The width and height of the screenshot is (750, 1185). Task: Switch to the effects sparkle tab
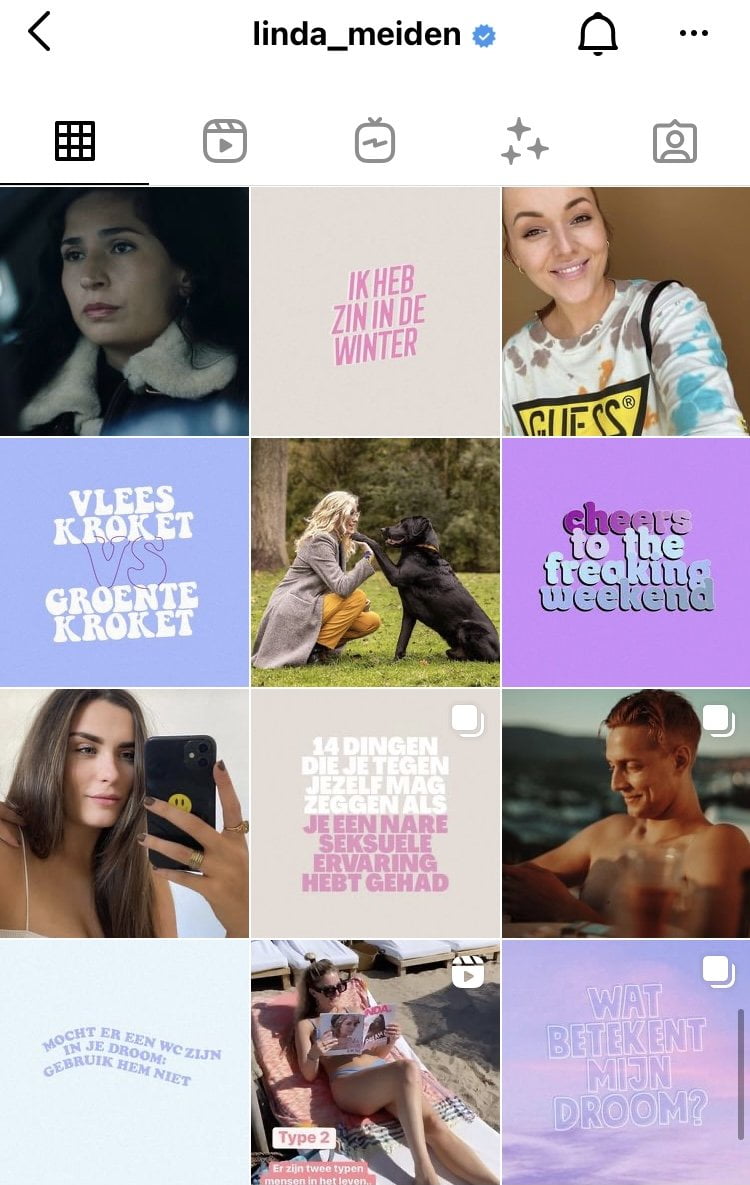pyautogui.click(x=524, y=141)
